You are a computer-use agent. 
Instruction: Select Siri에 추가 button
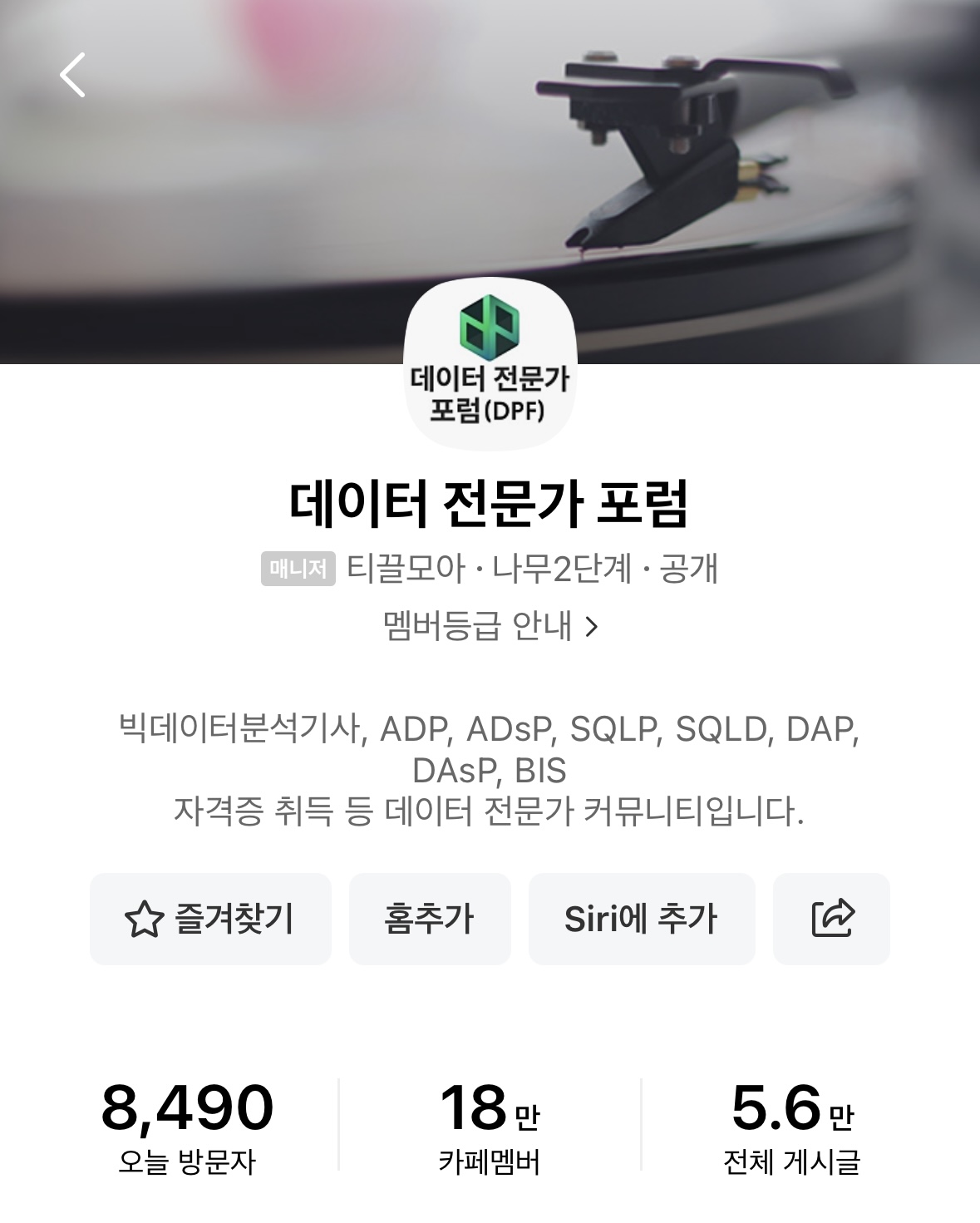(x=641, y=919)
